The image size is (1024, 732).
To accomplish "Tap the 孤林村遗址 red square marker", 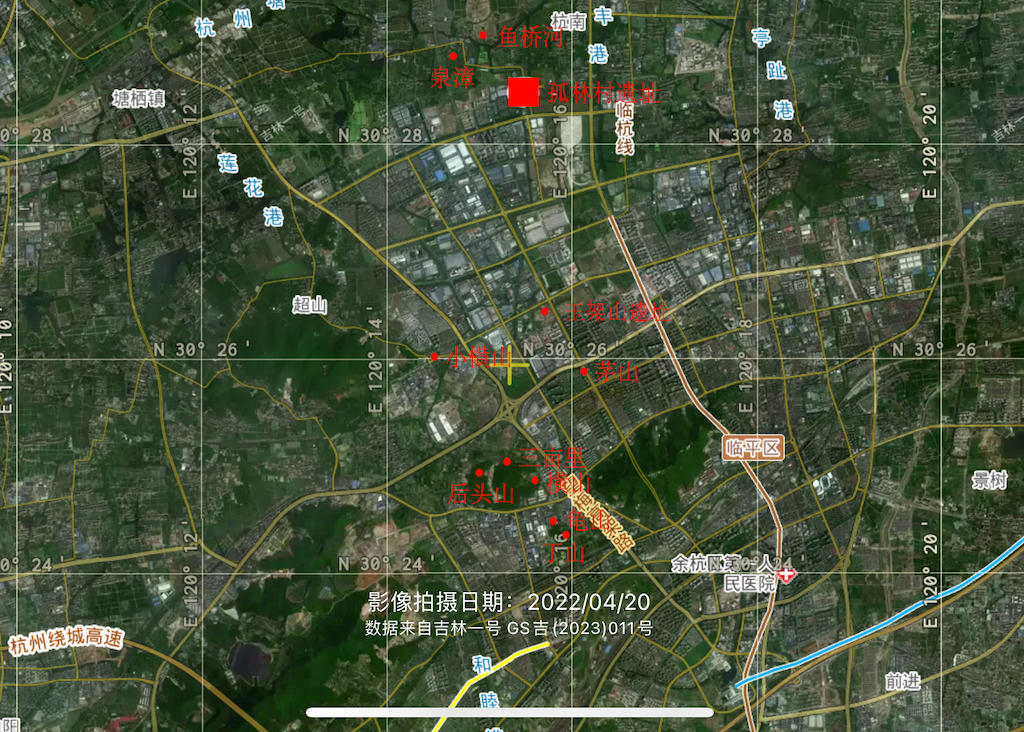I will point(523,92).
